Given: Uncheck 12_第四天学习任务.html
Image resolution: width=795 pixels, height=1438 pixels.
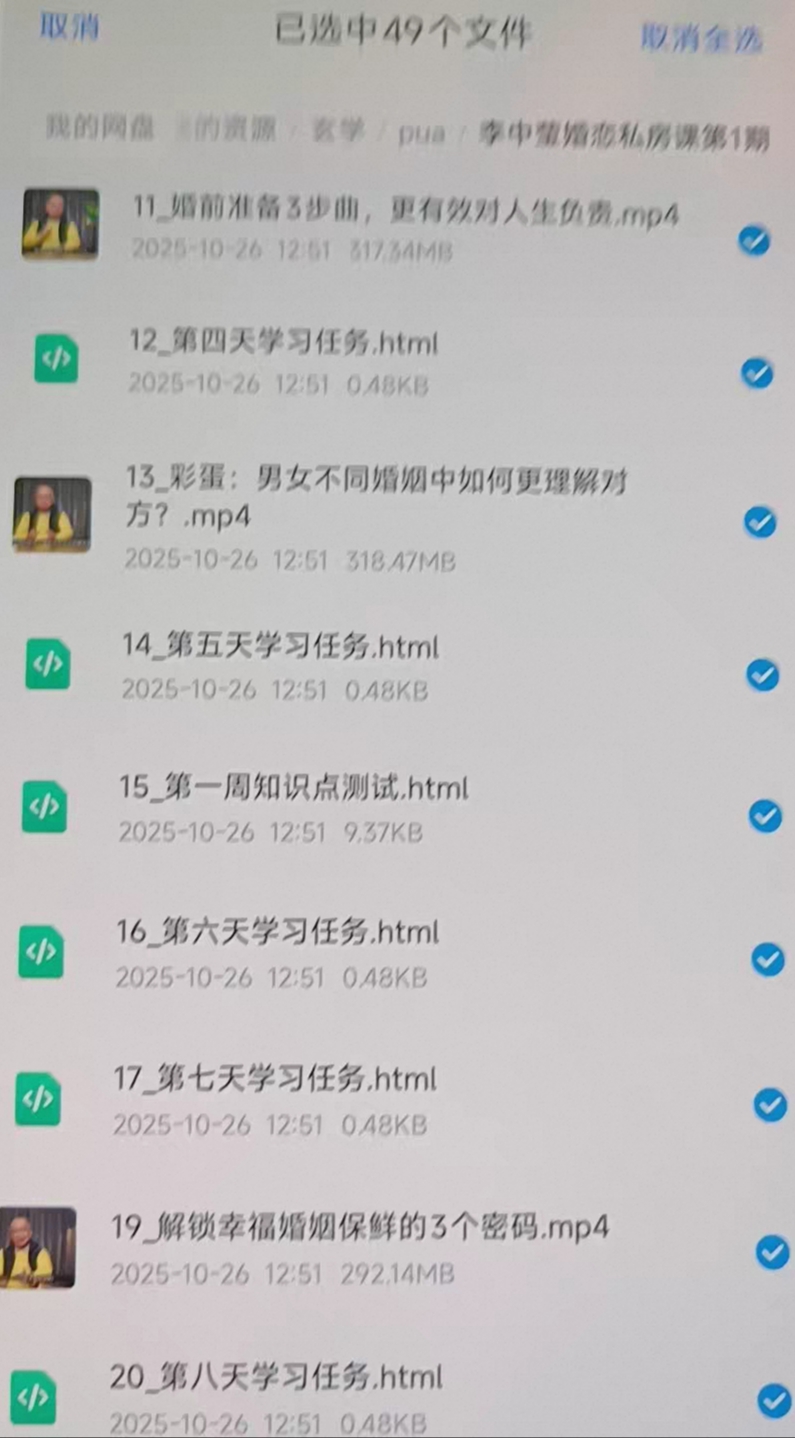Looking at the screenshot, I should (757, 373).
